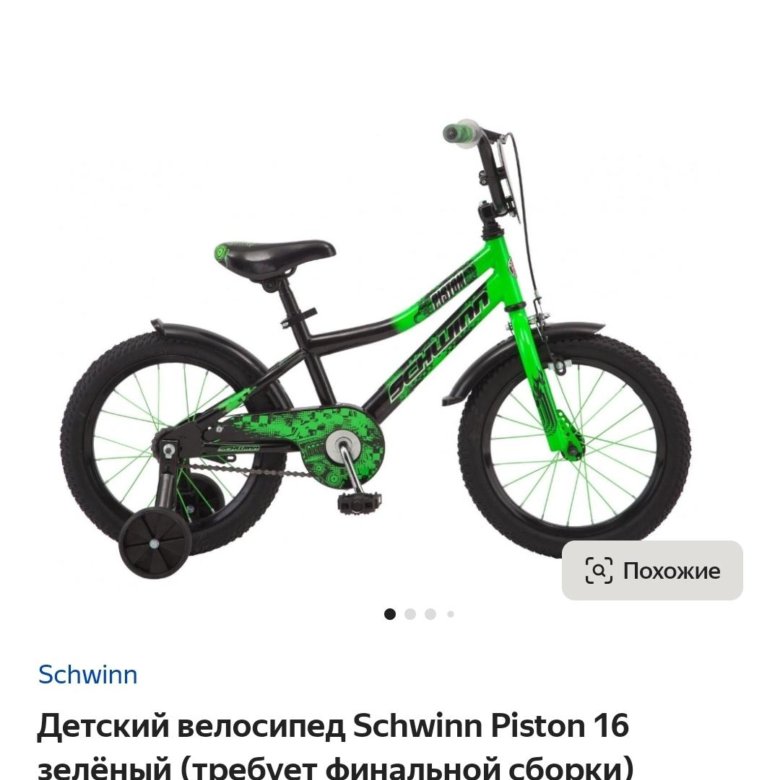Select the second dot of the photo indicator
The height and width of the screenshot is (780, 780).
[x=410, y=614]
